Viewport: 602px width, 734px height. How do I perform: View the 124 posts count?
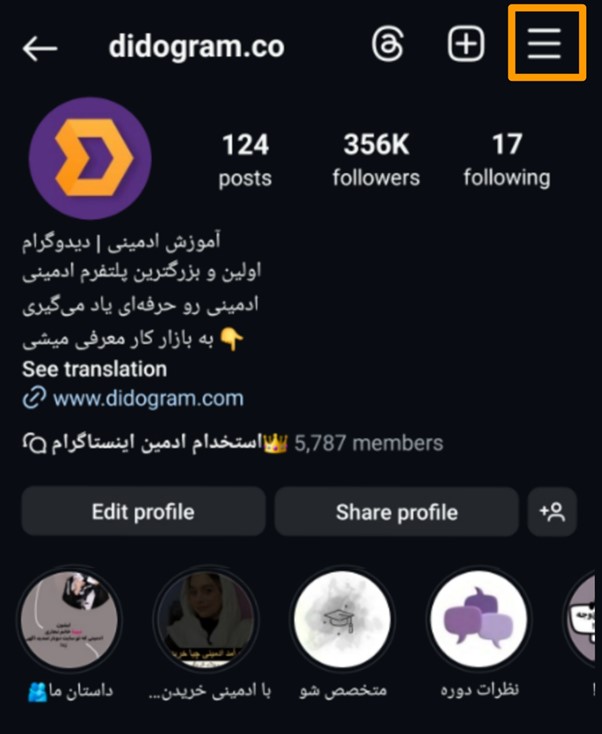pyautogui.click(x=245, y=160)
